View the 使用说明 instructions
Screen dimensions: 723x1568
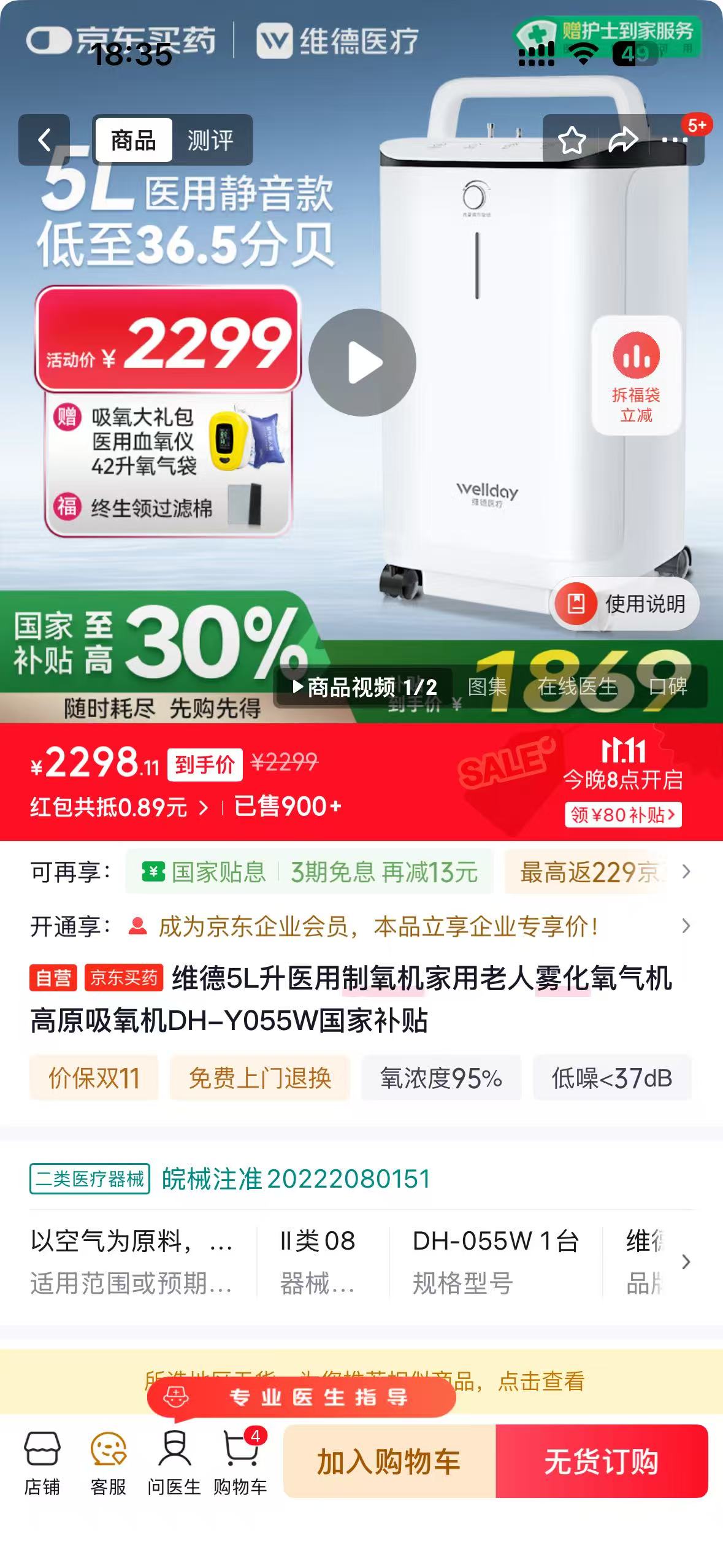(x=625, y=604)
